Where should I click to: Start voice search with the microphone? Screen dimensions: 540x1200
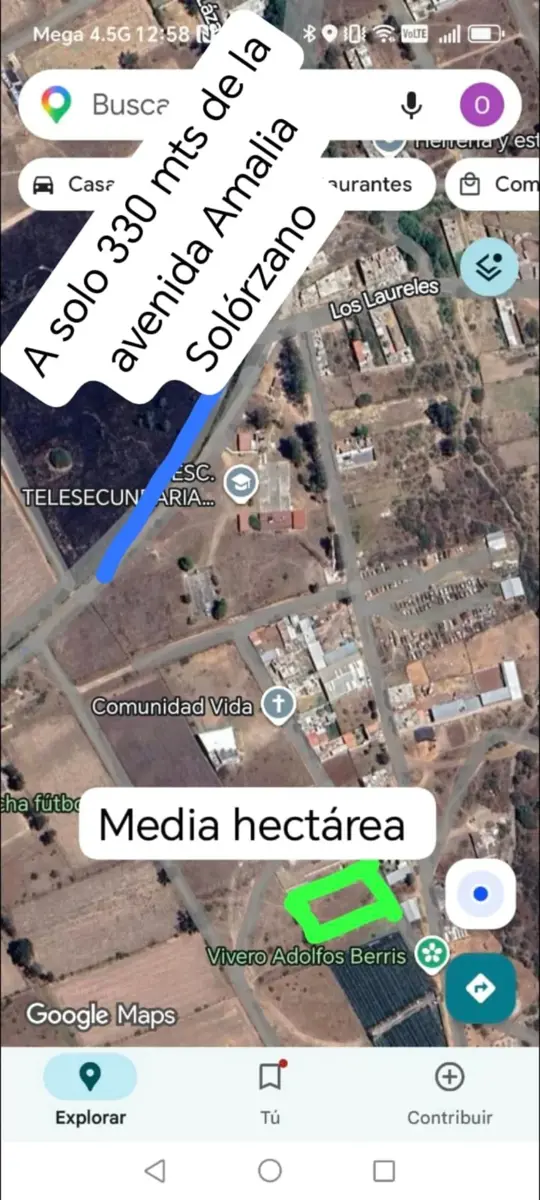click(410, 105)
